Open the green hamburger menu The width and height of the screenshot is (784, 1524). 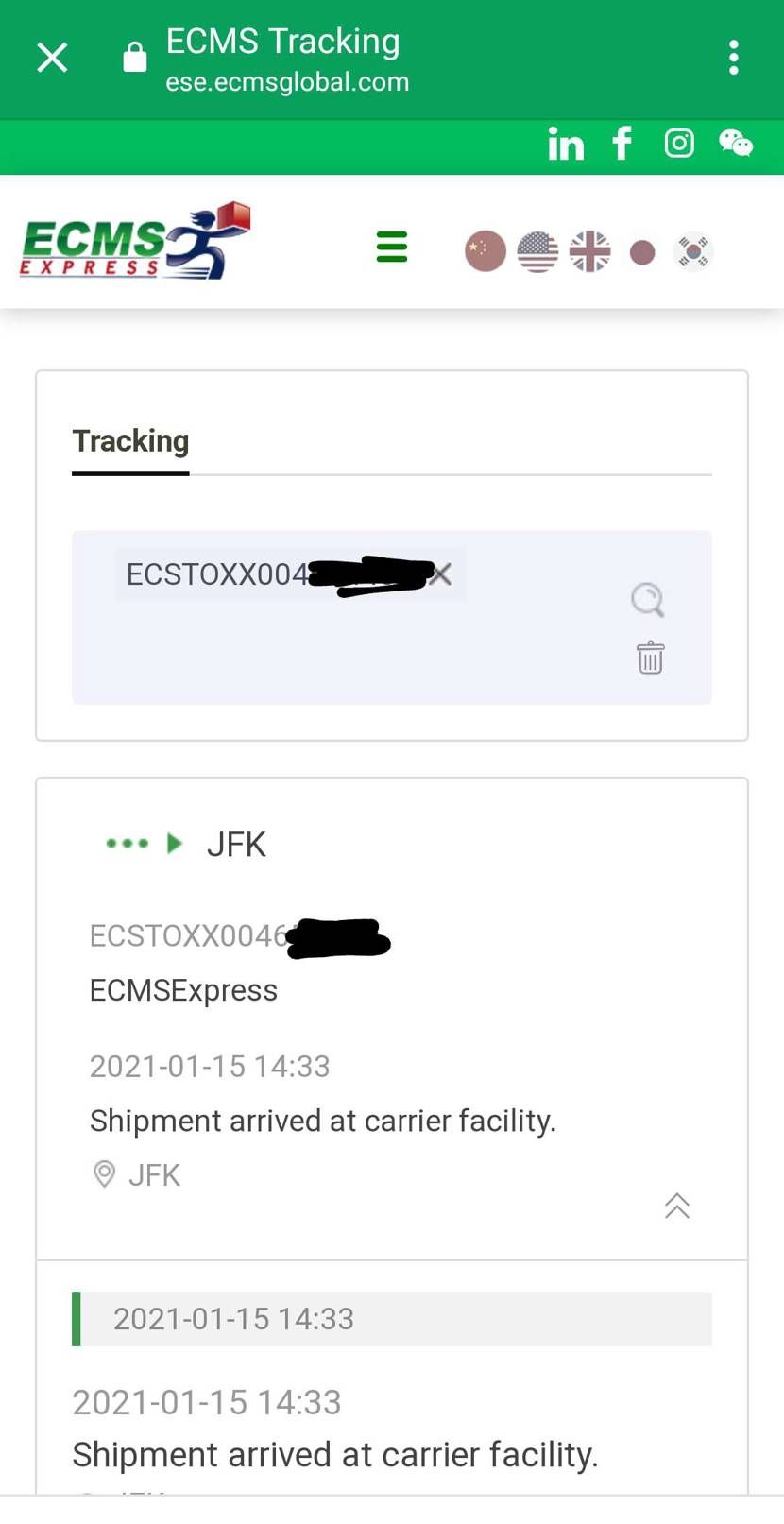pyautogui.click(x=391, y=248)
